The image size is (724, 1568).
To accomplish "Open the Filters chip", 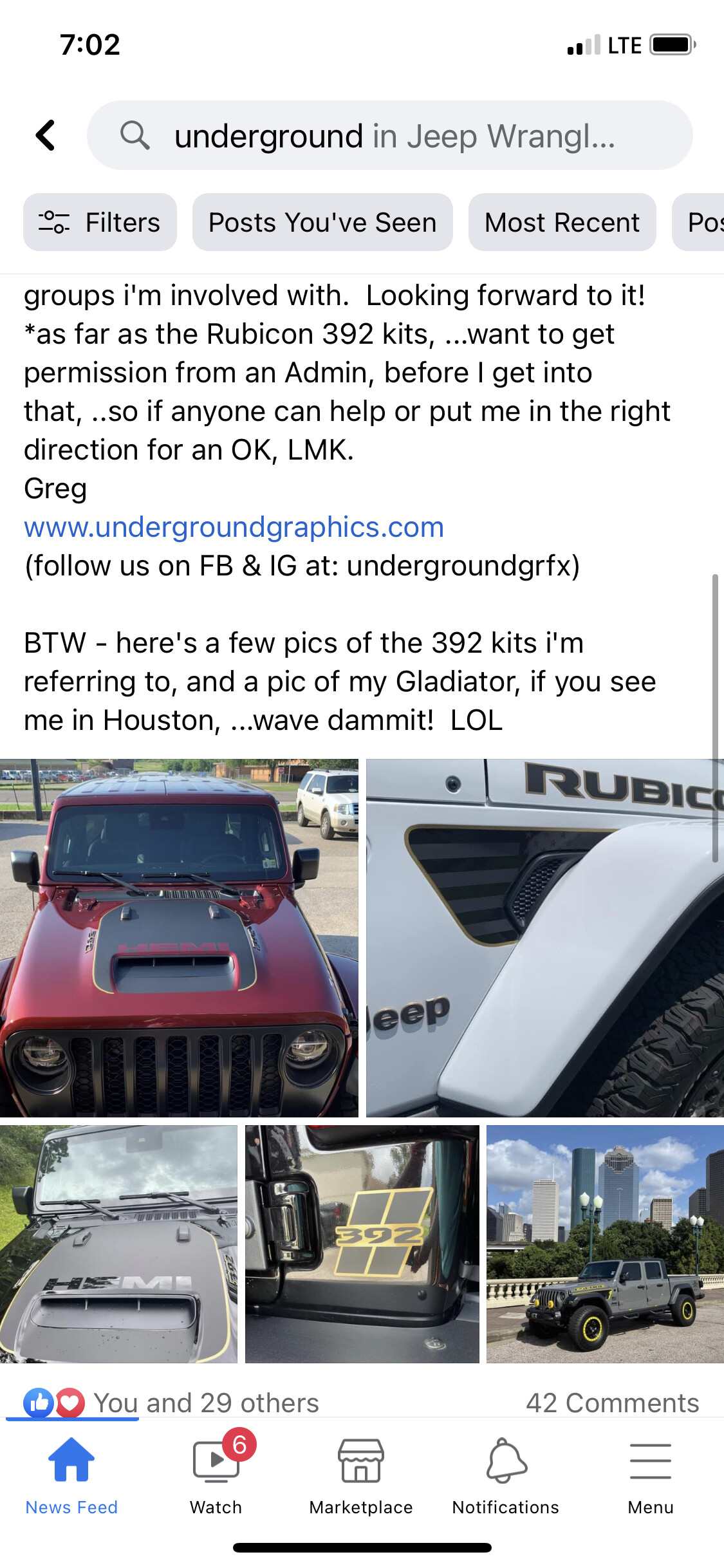I will click(x=100, y=222).
